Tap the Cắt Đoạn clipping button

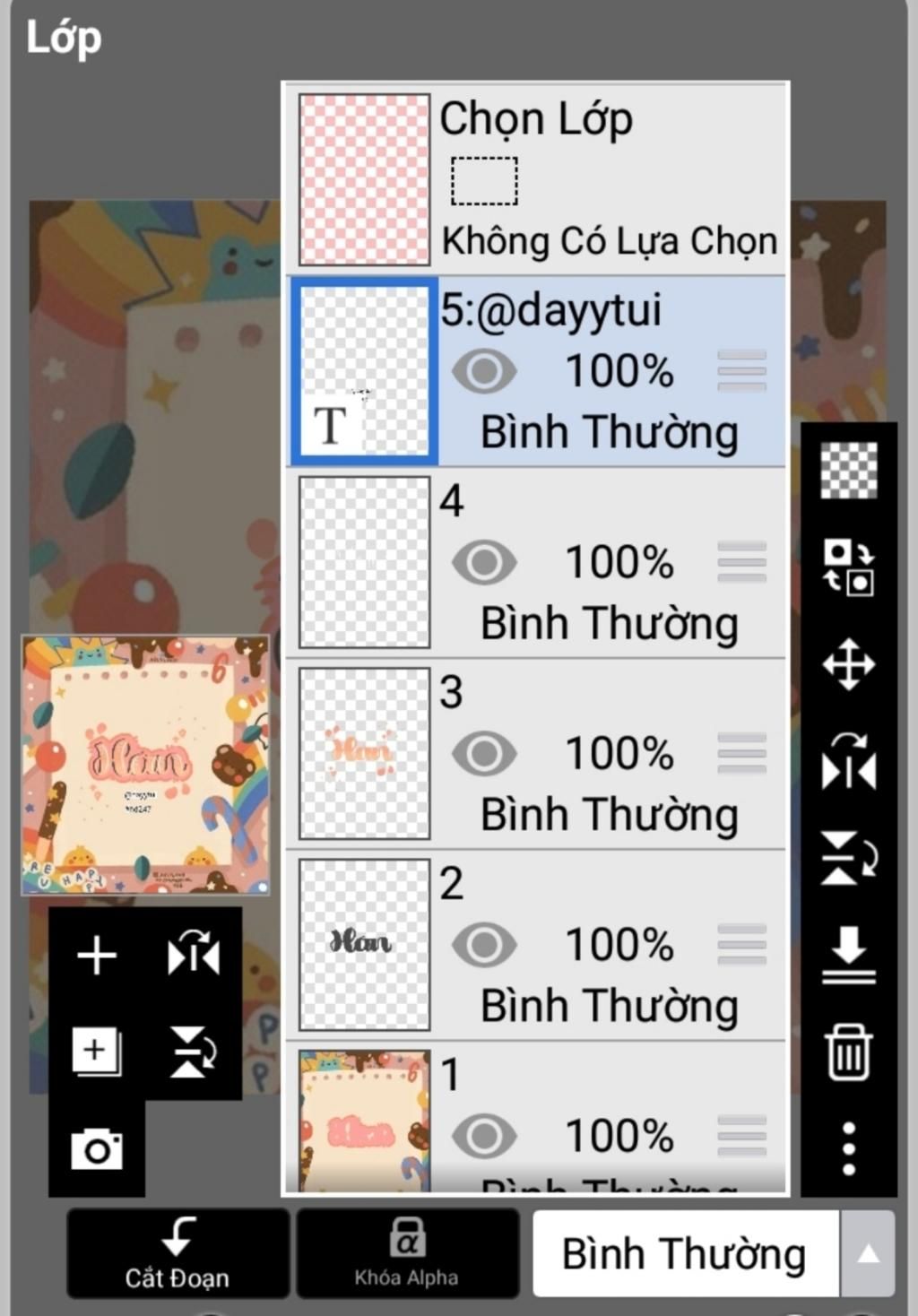point(178,1253)
